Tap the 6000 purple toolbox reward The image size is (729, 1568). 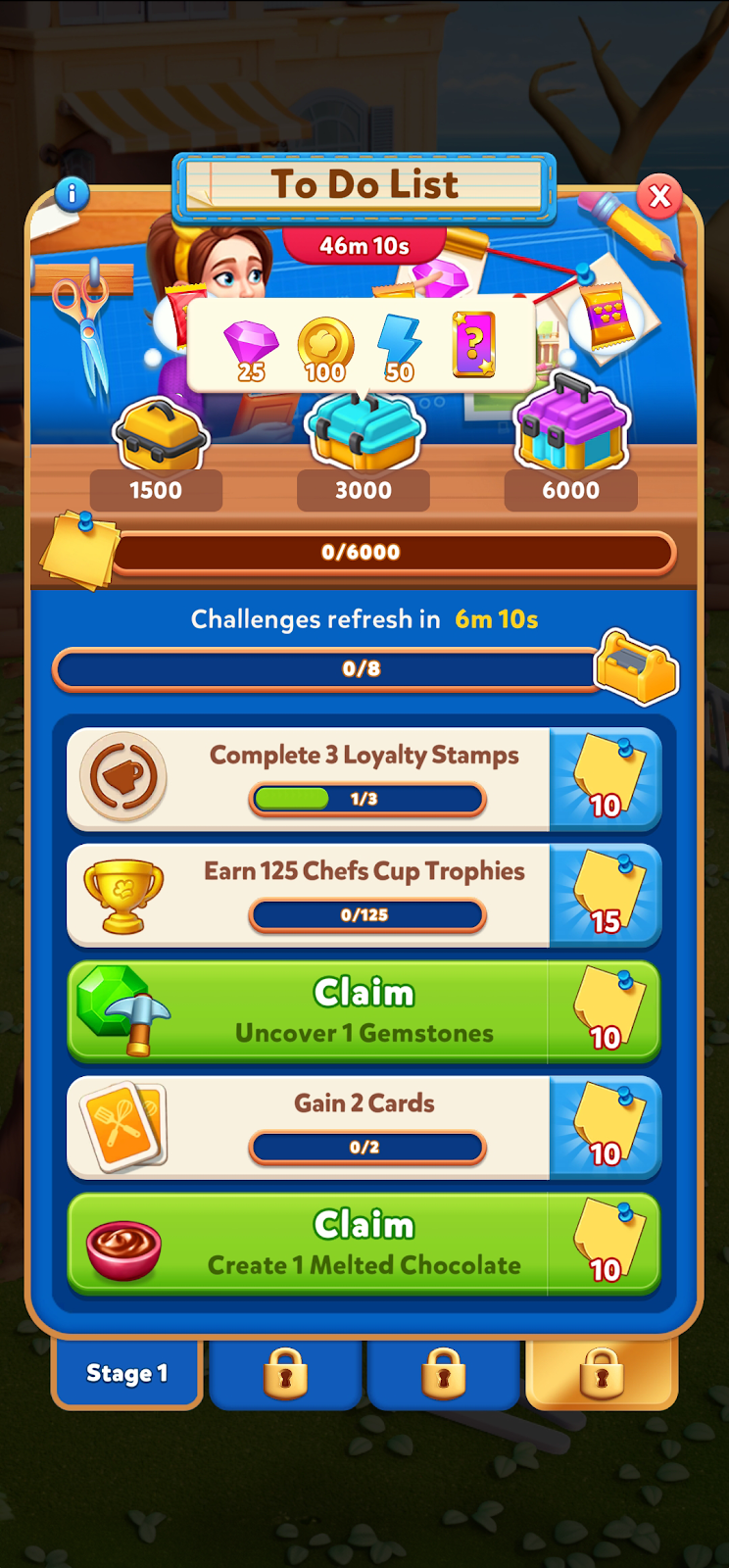[x=571, y=426]
